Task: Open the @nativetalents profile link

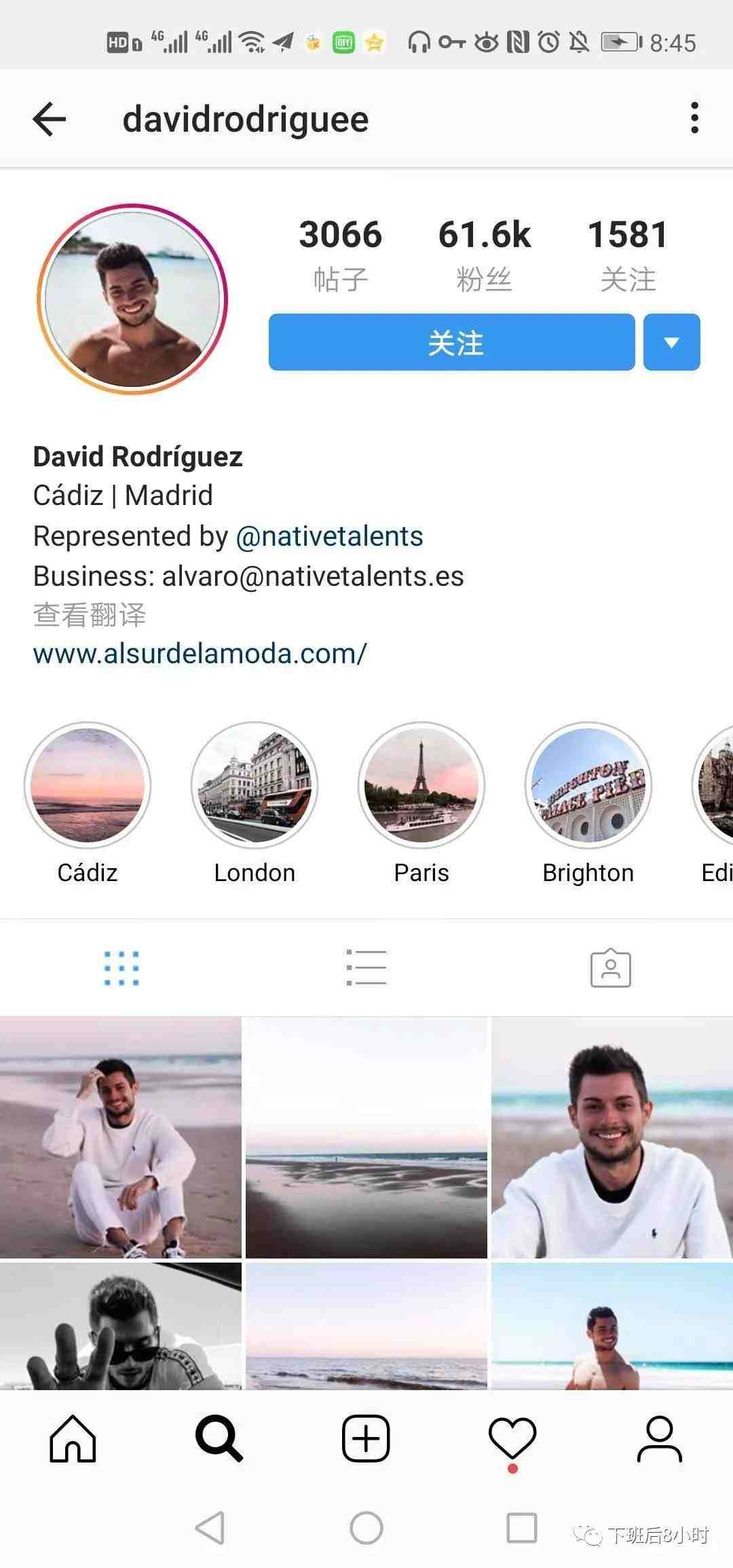Action: [329, 536]
